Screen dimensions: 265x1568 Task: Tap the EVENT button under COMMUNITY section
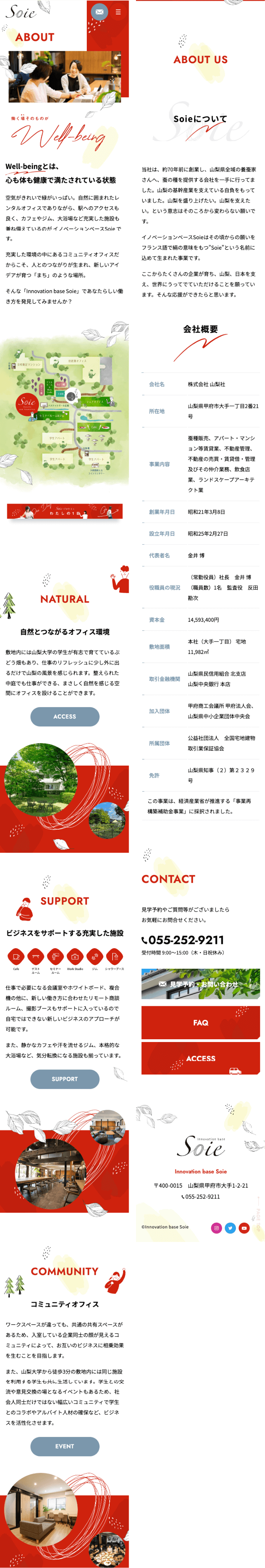click(x=64, y=1446)
